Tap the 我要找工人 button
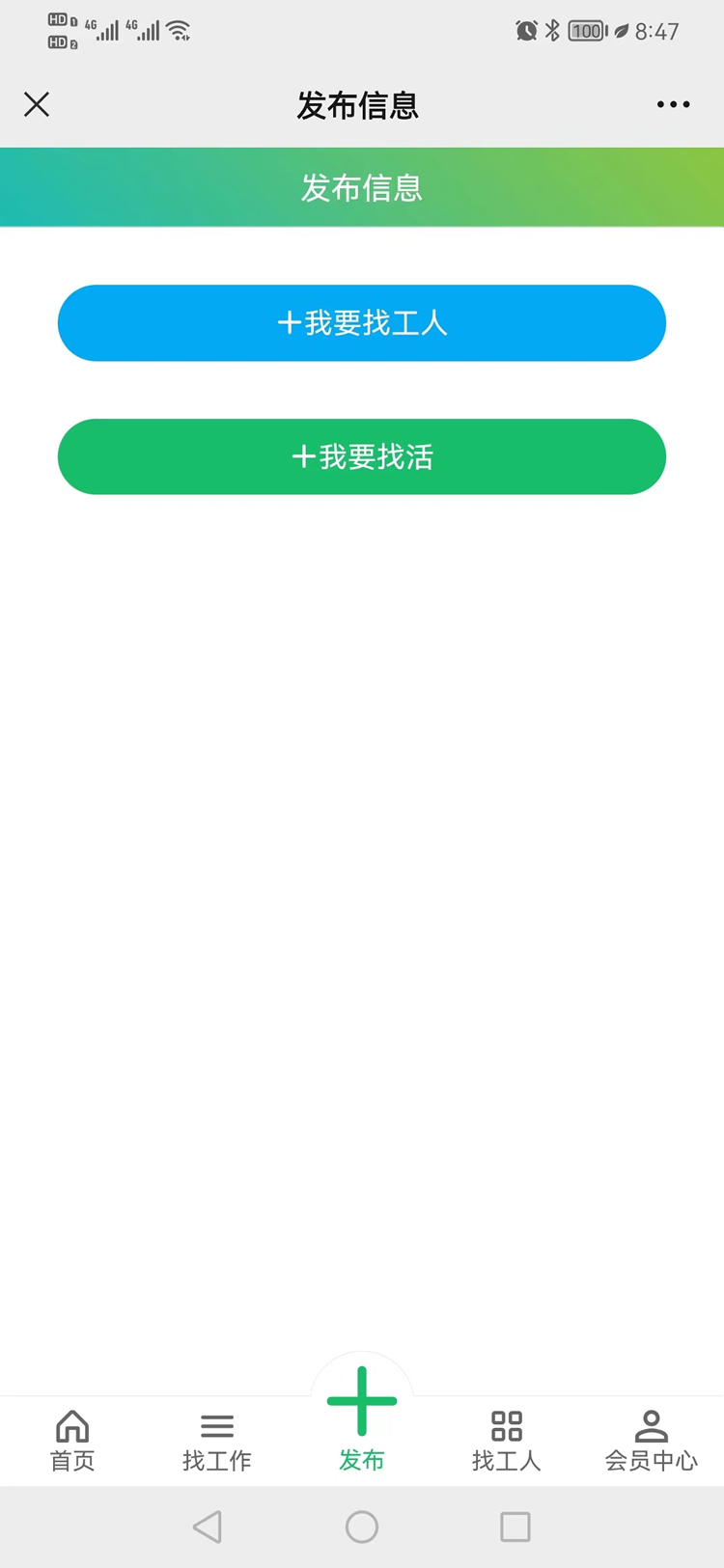Image resolution: width=724 pixels, height=1568 pixels. pyautogui.click(x=362, y=323)
